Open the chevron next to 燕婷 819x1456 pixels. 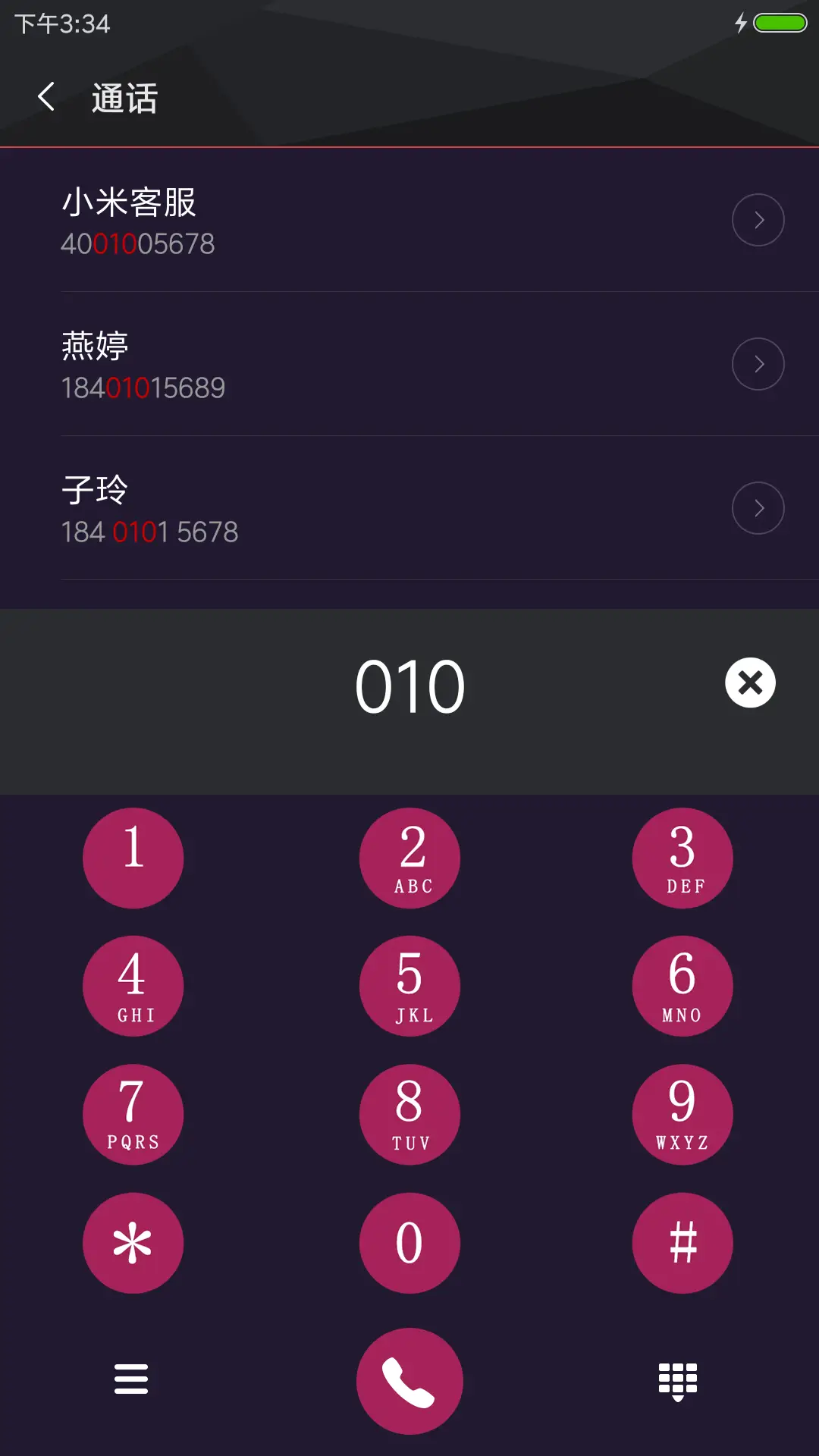tap(758, 364)
